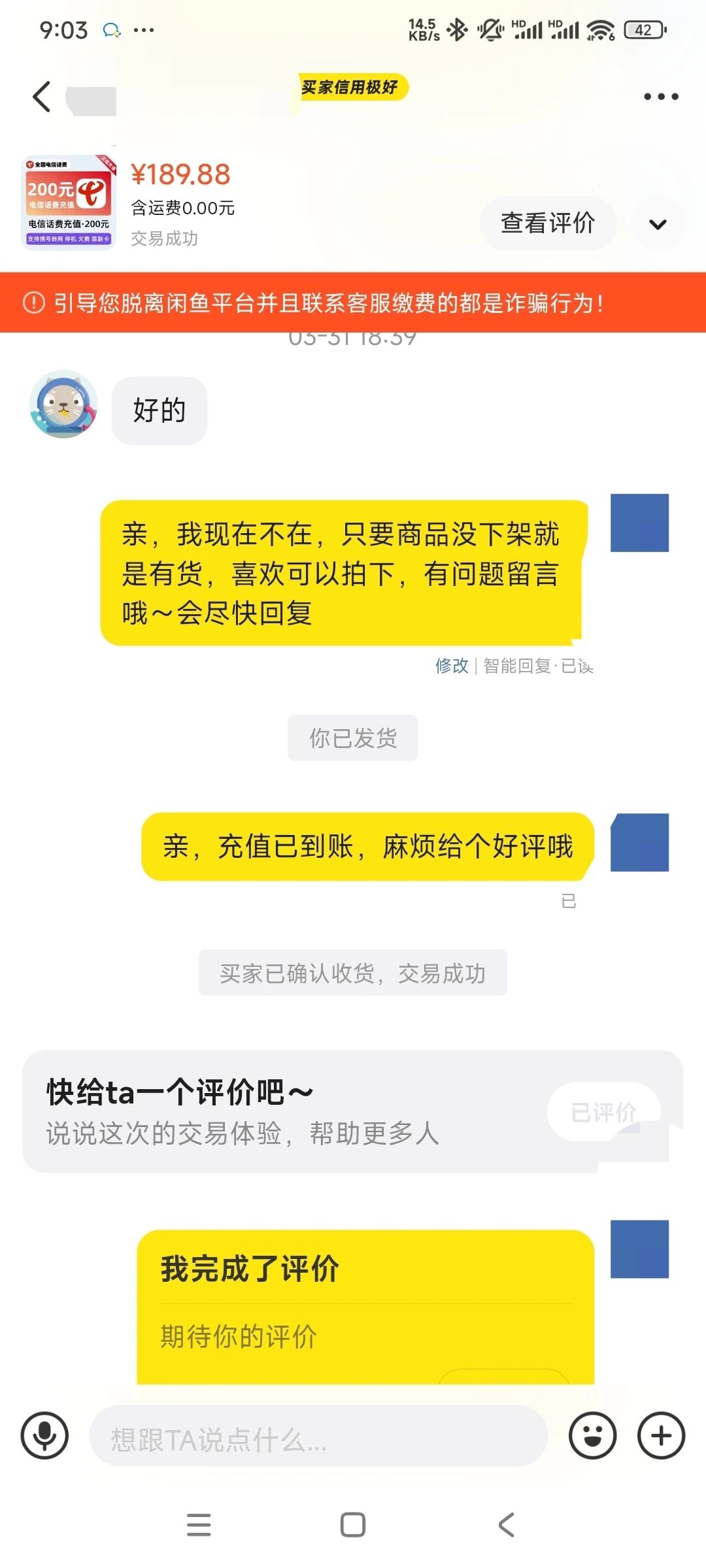Open the three-dot overflow menu
This screenshot has height=1568, width=706.
[661, 97]
